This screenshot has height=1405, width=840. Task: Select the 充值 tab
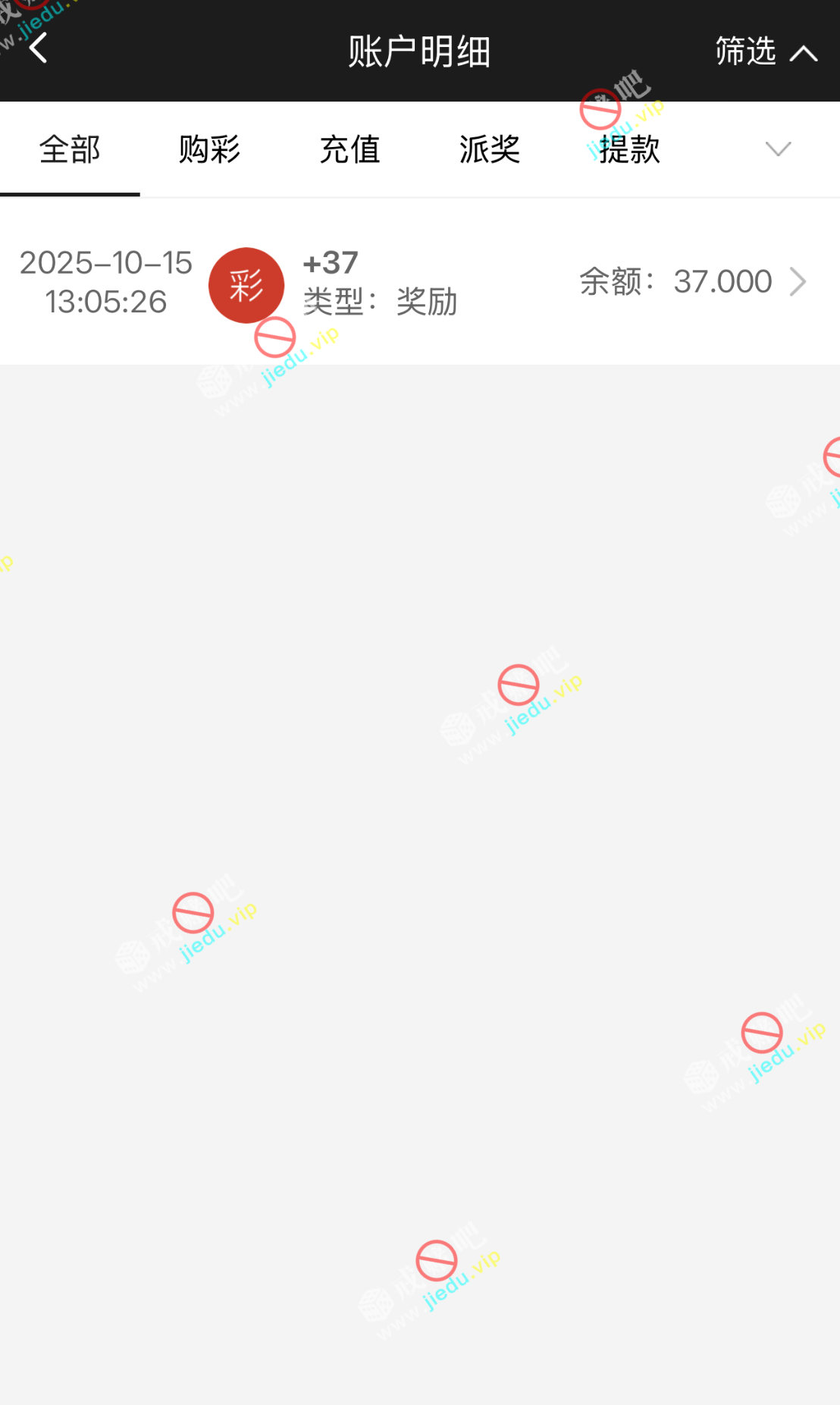coord(349,149)
